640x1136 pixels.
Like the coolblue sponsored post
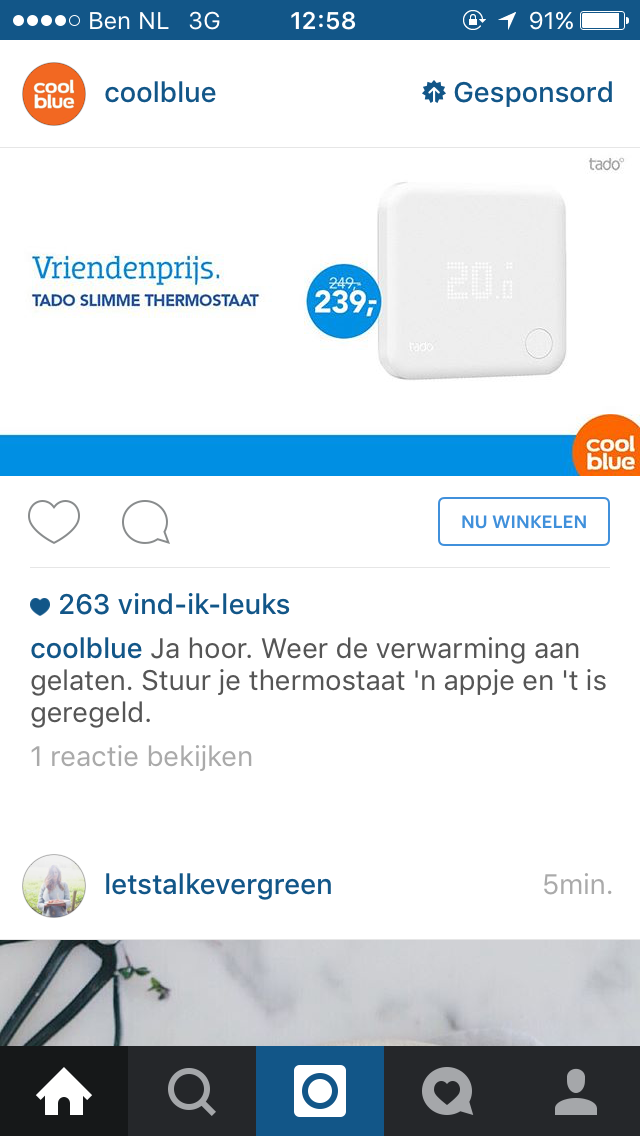point(54,522)
